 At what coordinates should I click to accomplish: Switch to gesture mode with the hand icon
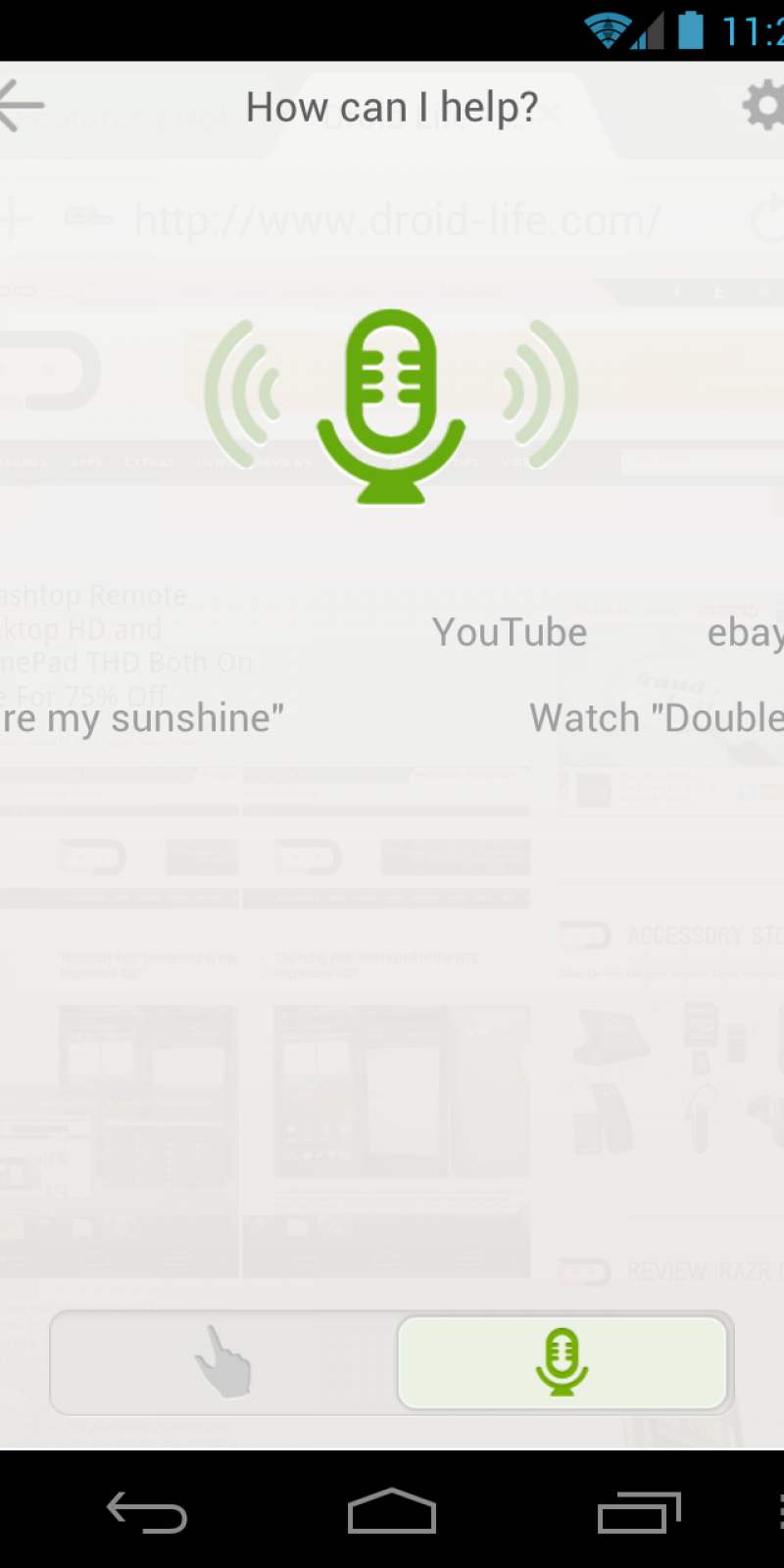[223, 1362]
